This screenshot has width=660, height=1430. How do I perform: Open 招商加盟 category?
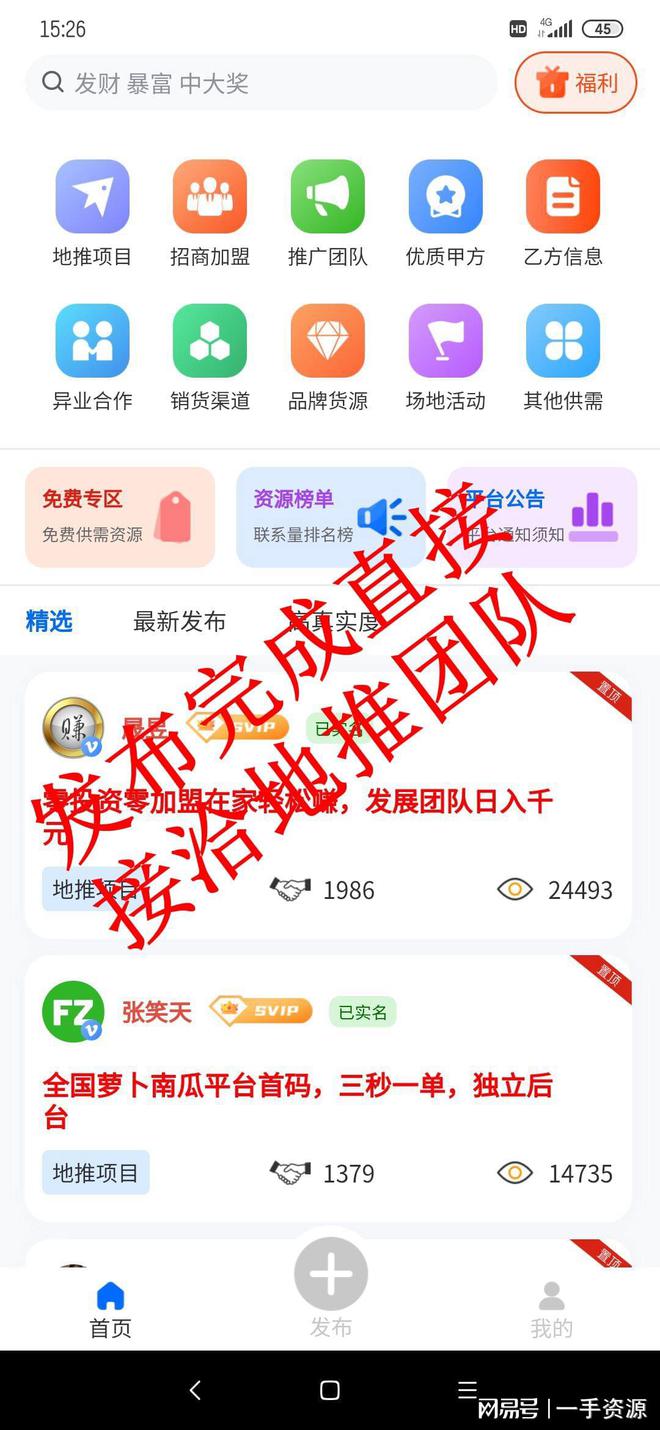point(210,213)
